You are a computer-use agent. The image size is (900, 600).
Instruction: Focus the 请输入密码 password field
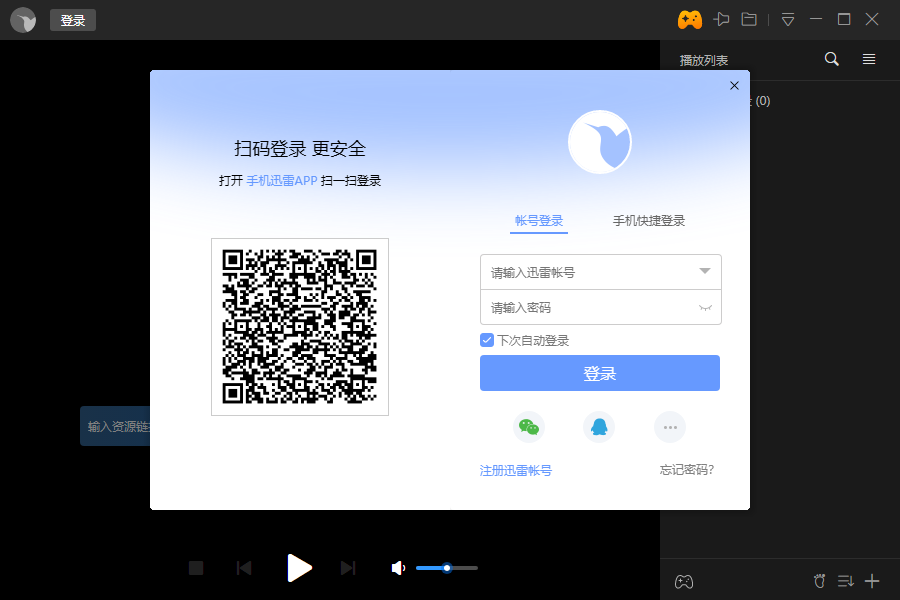pyautogui.click(x=585, y=307)
